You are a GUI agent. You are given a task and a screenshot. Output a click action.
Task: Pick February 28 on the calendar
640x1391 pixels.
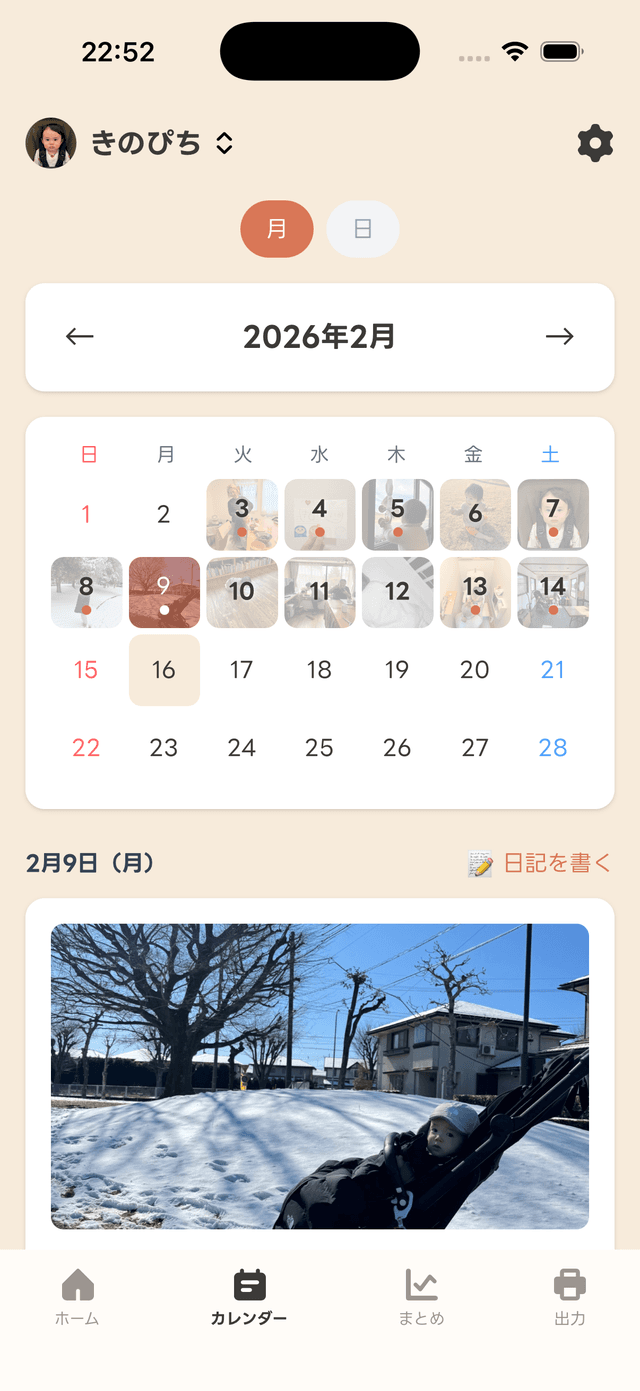tap(553, 747)
